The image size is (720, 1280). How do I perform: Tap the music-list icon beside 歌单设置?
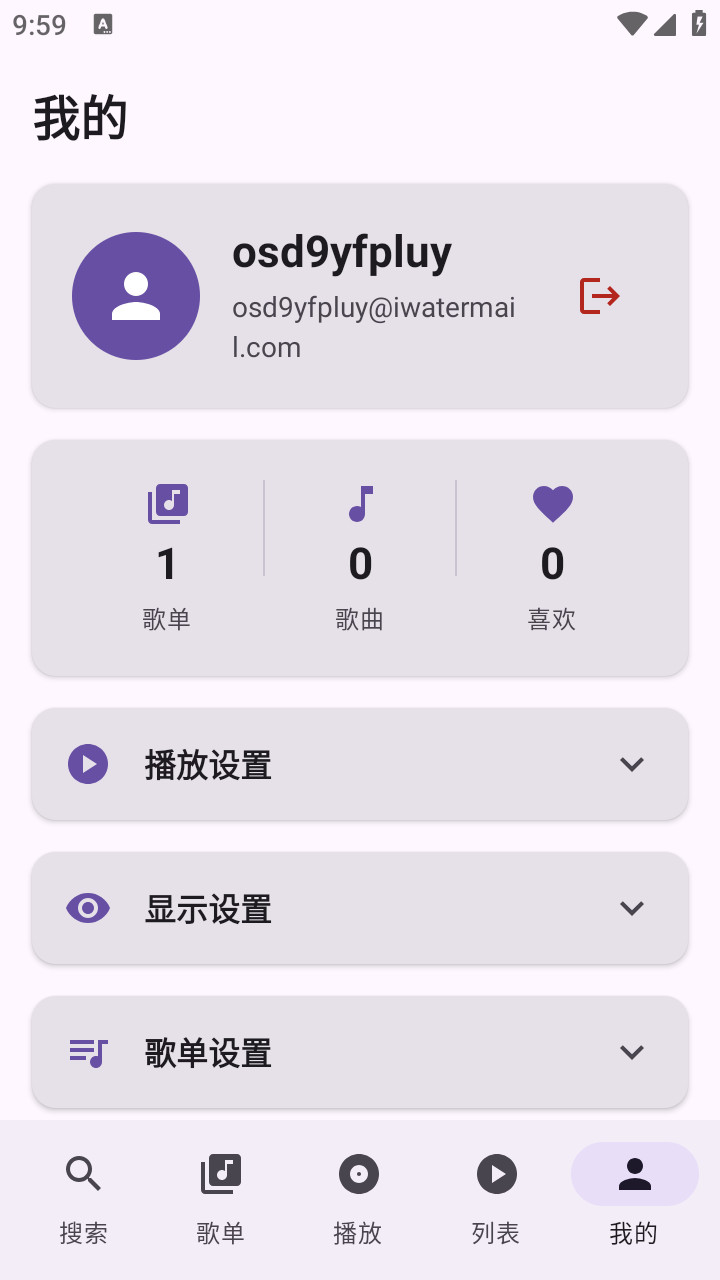87,1052
